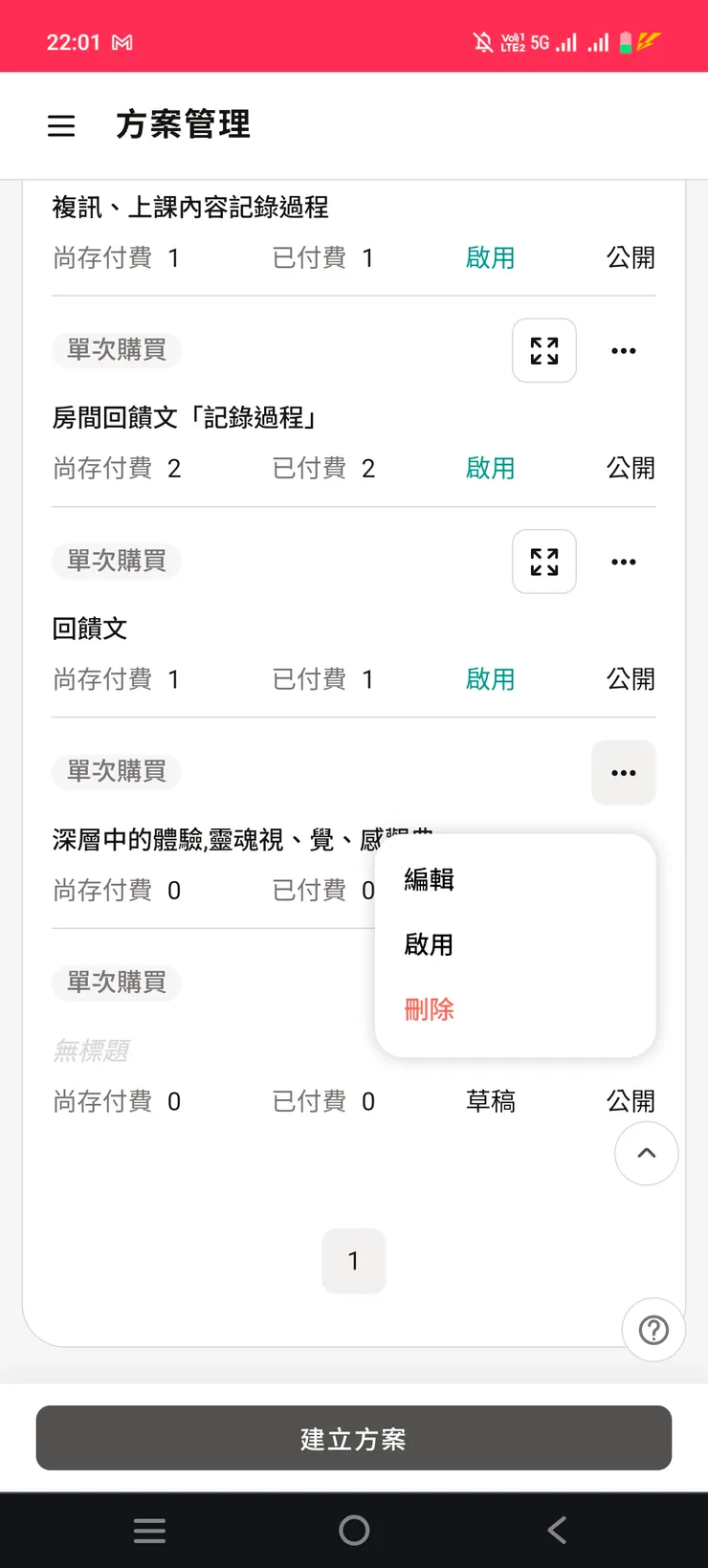Tap 單次購買 tag on 回饋文 plan
This screenshot has width=708, height=1568.
(x=116, y=772)
